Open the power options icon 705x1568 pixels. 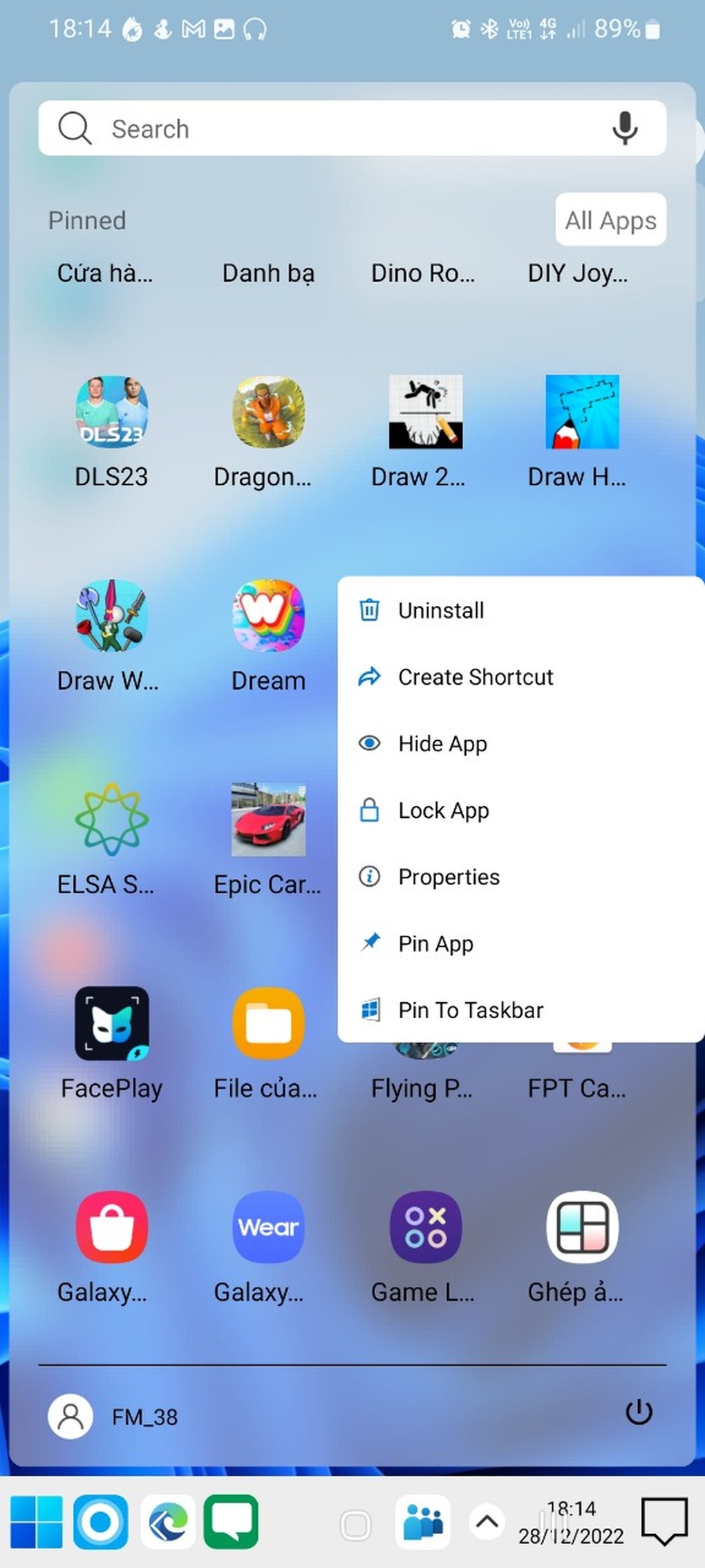[x=639, y=1412]
